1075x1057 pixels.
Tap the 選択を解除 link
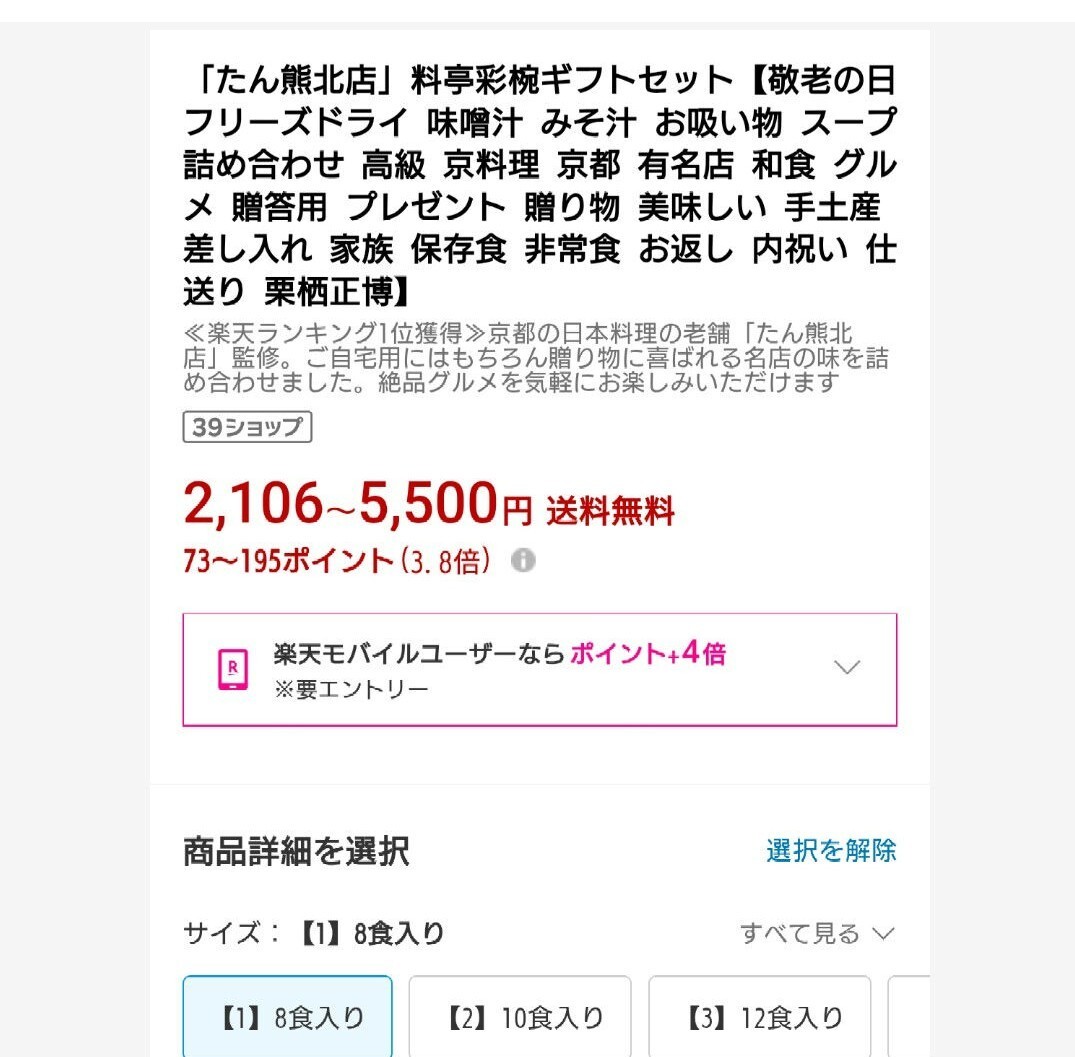point(831,851)
